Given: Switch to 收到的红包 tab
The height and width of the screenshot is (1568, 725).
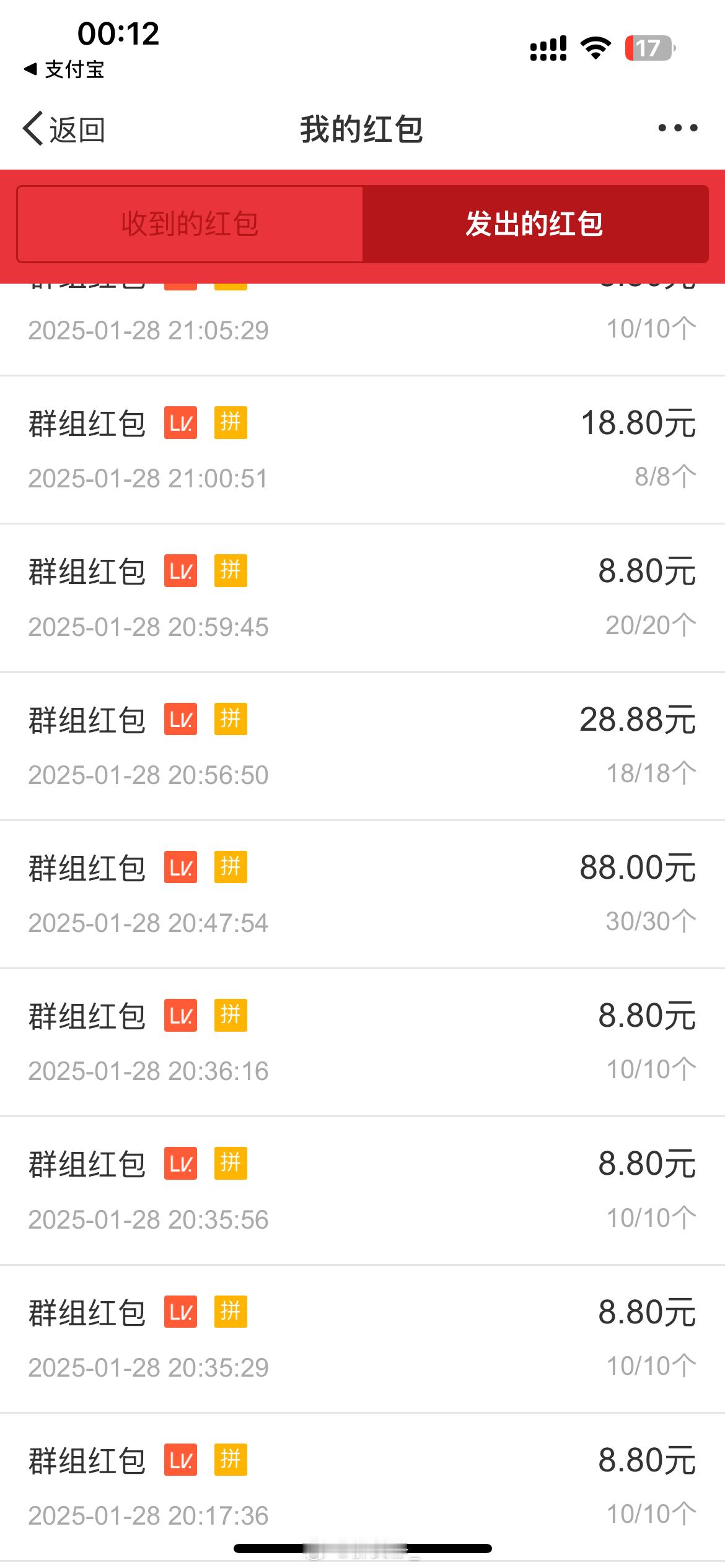Looking at the screenshot, I should [190, 224].
